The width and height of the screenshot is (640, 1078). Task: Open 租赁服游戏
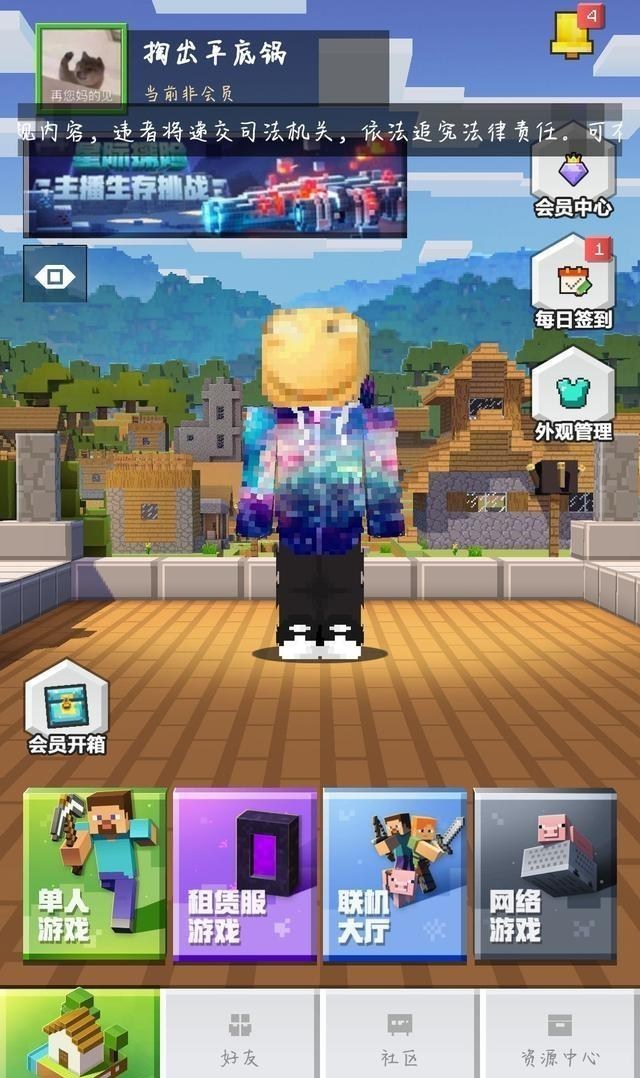[x=245, y=874]
